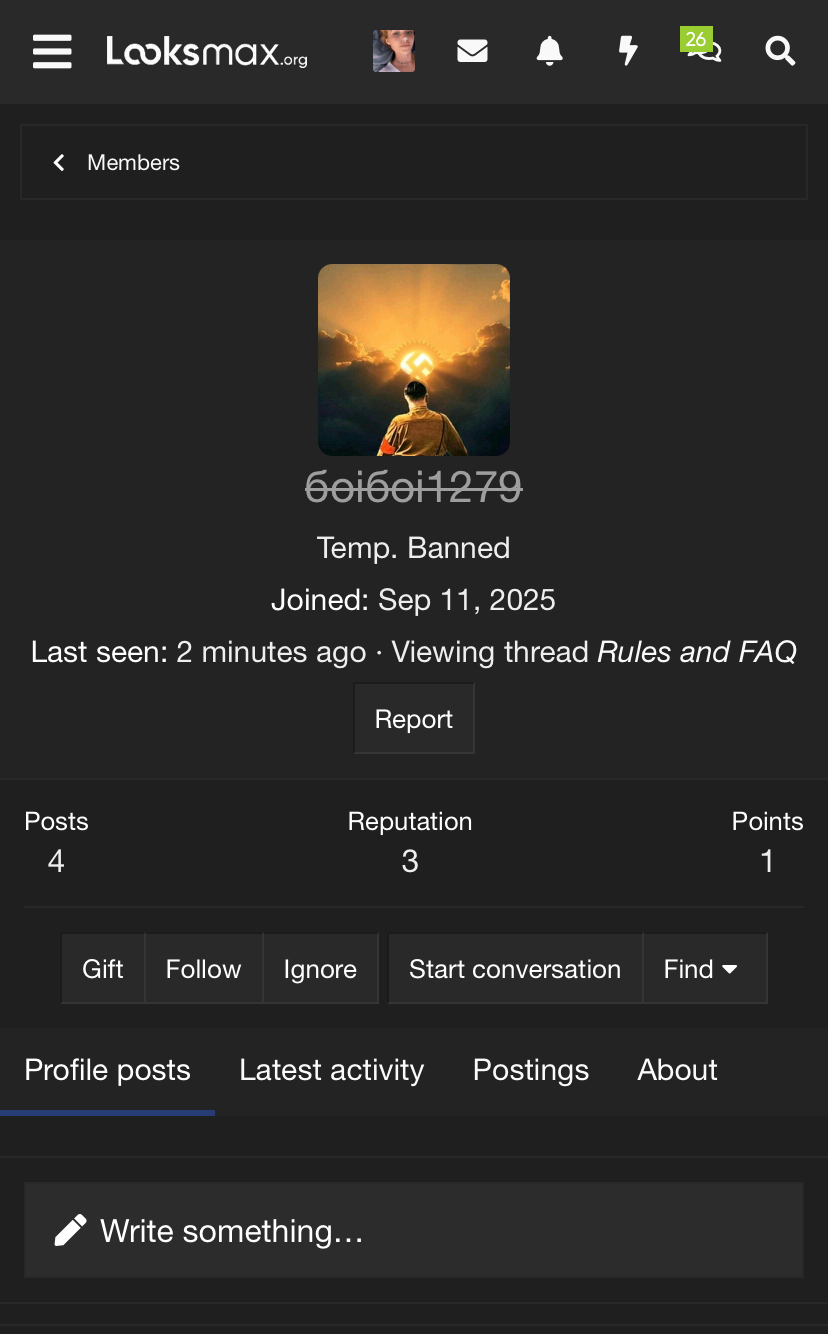Report this member profile

tap(413, 719)
